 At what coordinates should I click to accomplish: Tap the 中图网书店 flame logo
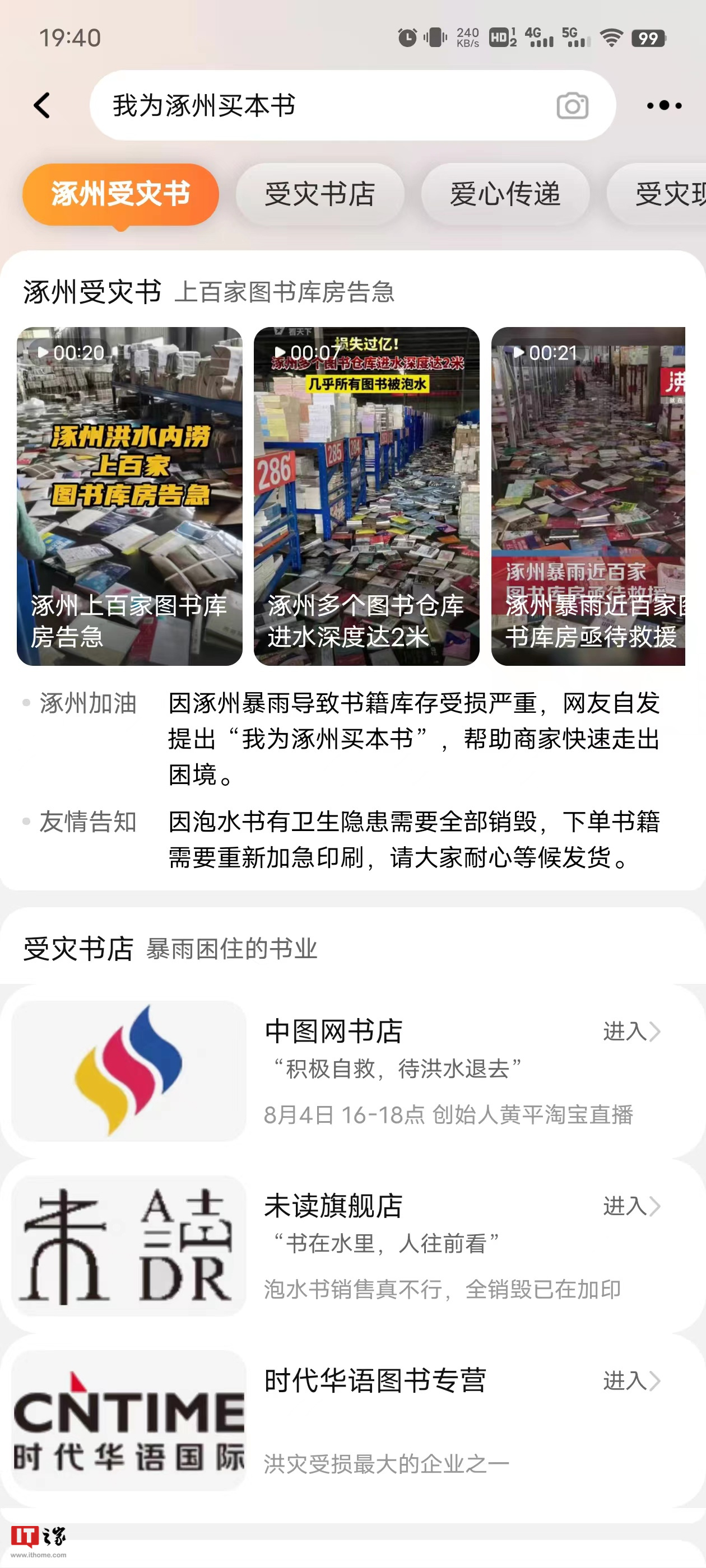click(127, 1071)
